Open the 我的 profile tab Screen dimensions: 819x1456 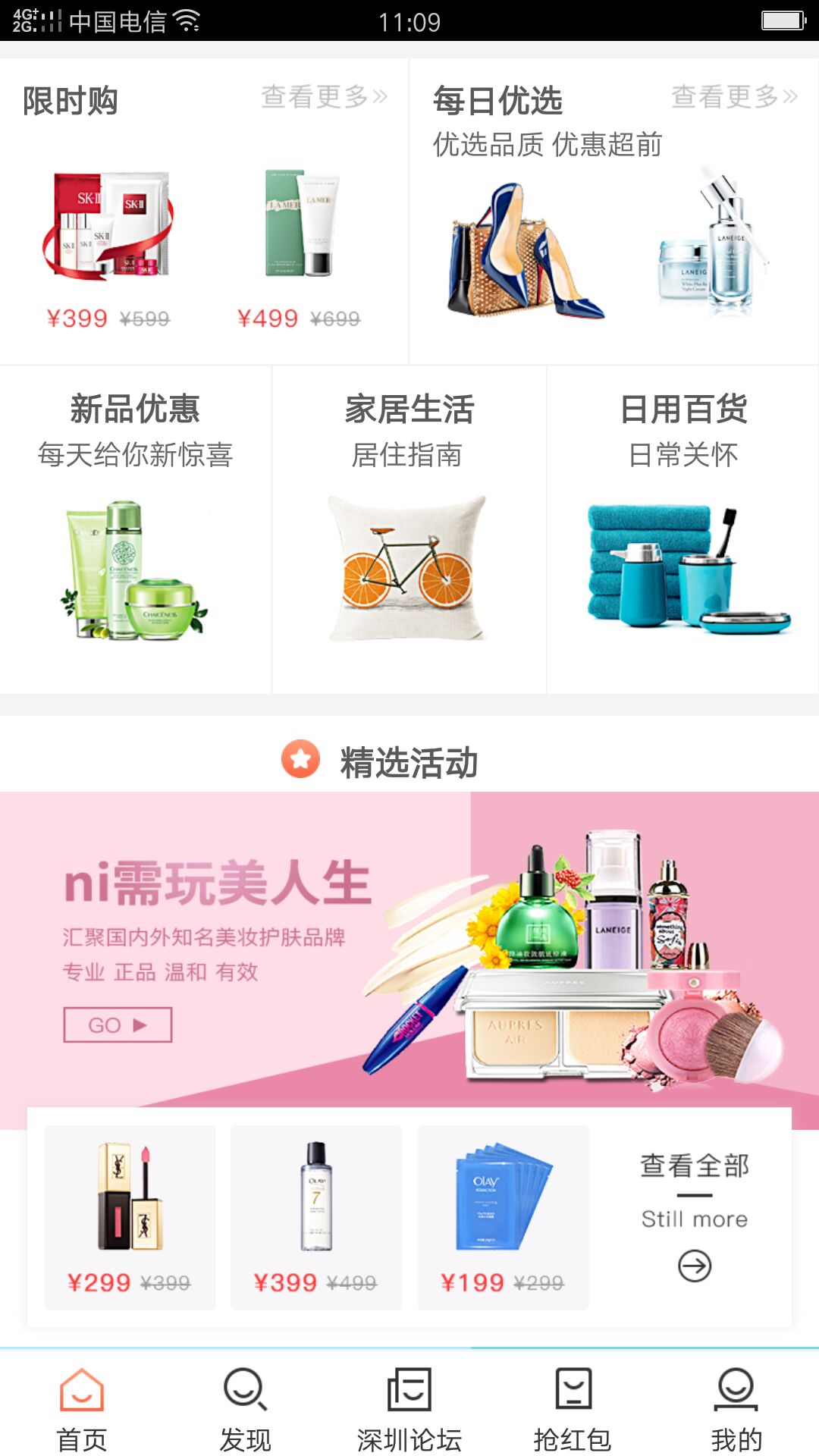tap(736, 1409)
